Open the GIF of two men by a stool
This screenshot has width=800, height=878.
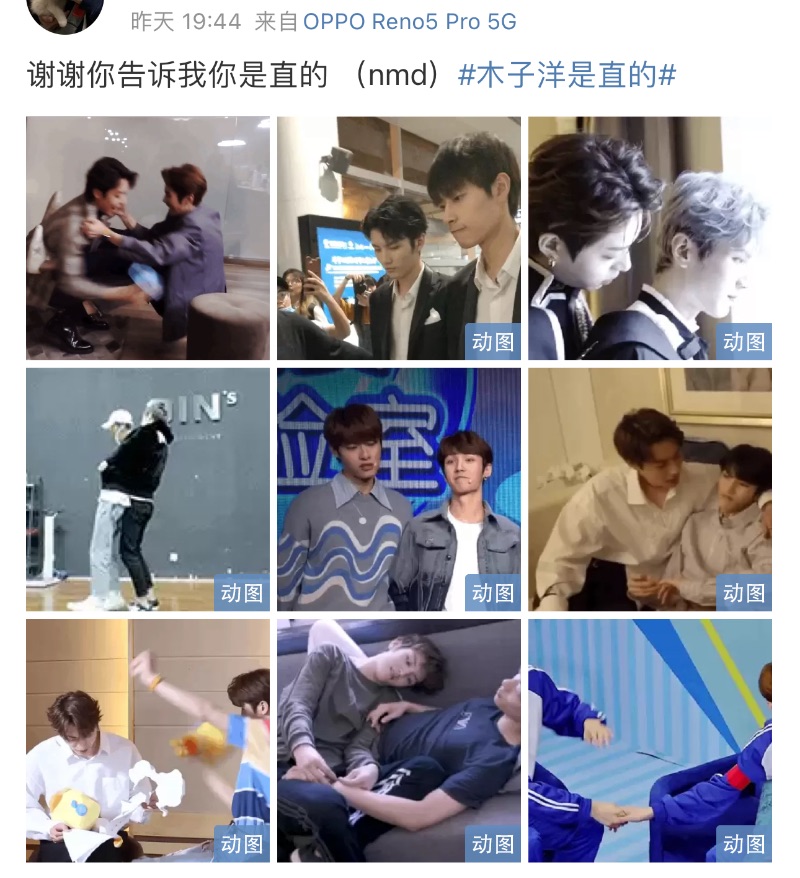pyautogui.click(x=148, y=238)
